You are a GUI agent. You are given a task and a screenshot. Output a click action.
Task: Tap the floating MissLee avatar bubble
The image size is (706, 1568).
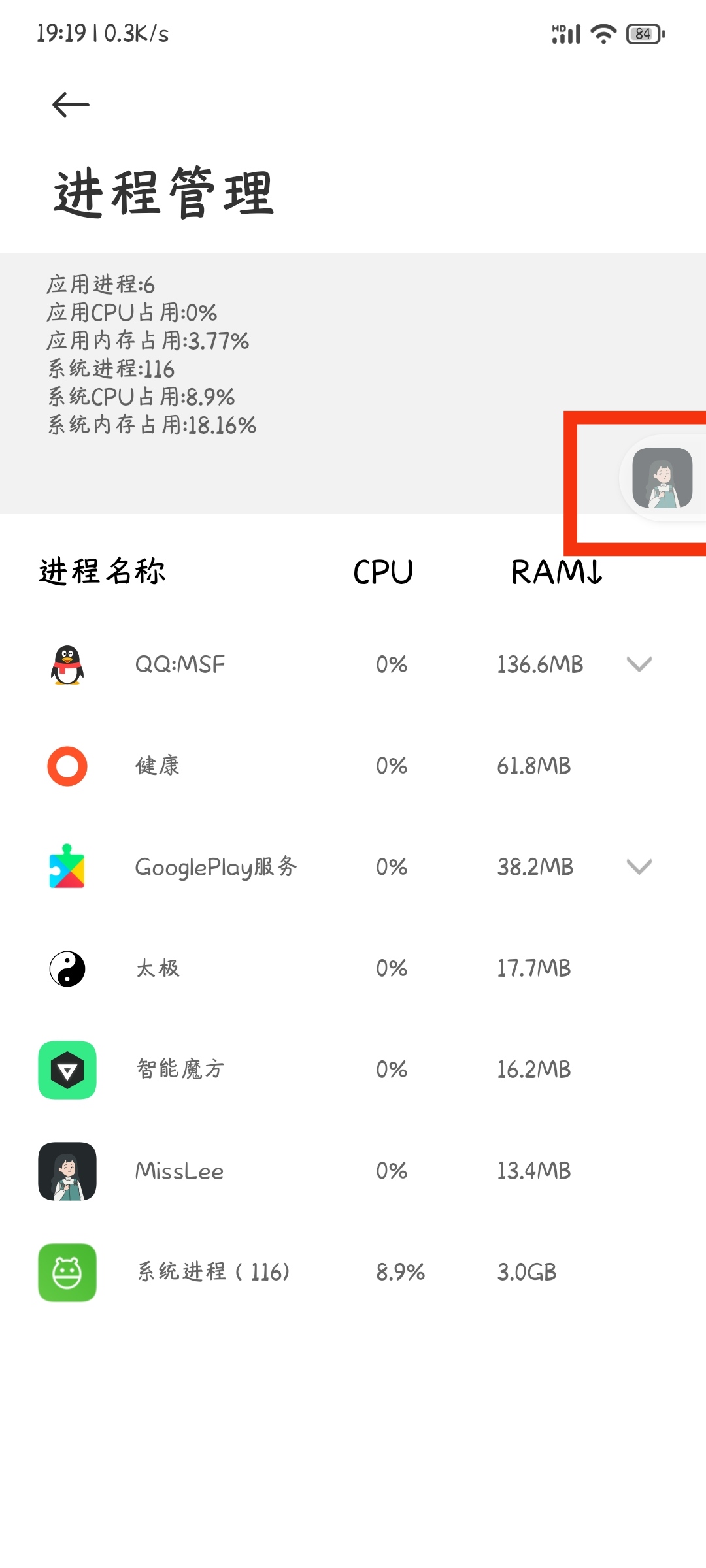pyautogui.click(x=662, y=478)
